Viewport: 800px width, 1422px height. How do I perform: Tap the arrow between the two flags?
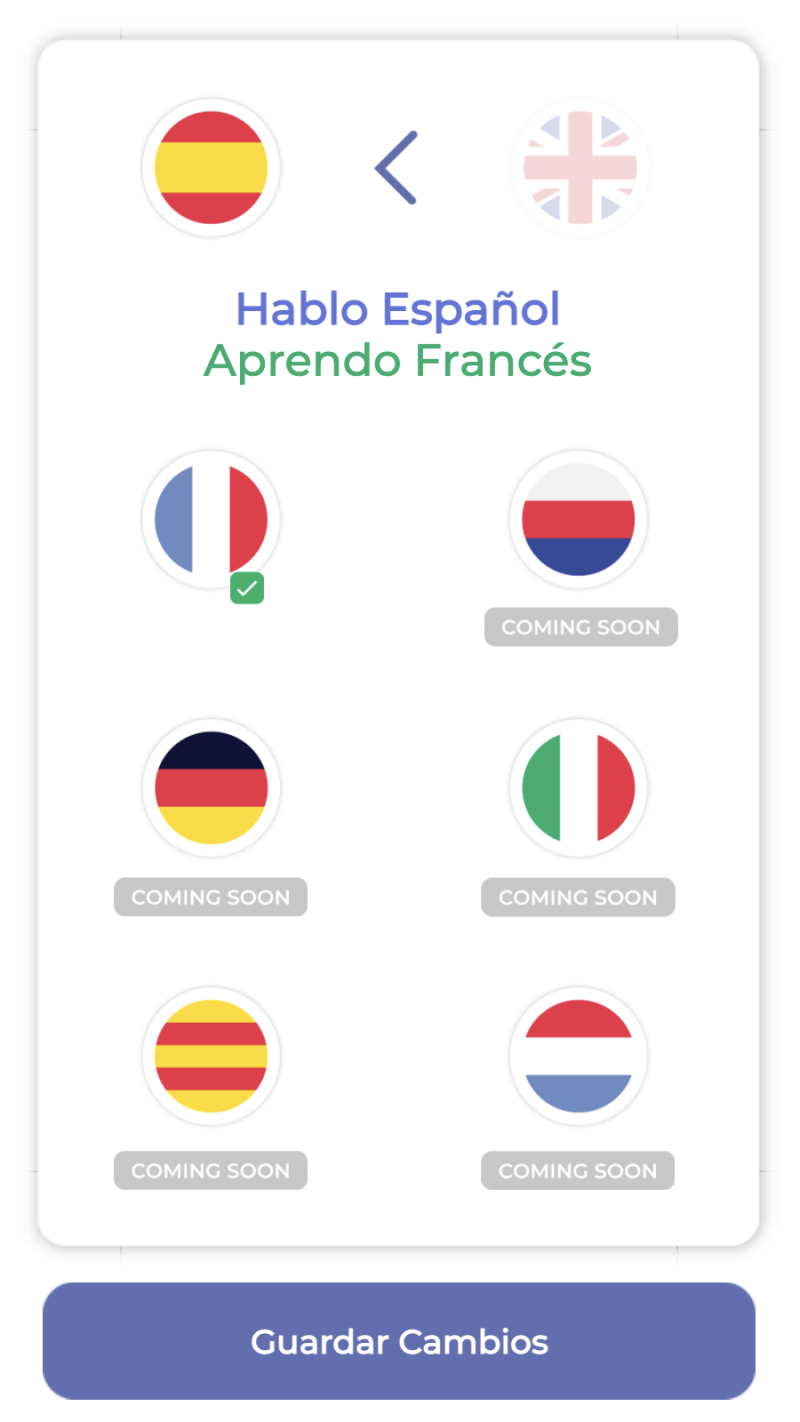pyautogui.click(x=396, y=168)
